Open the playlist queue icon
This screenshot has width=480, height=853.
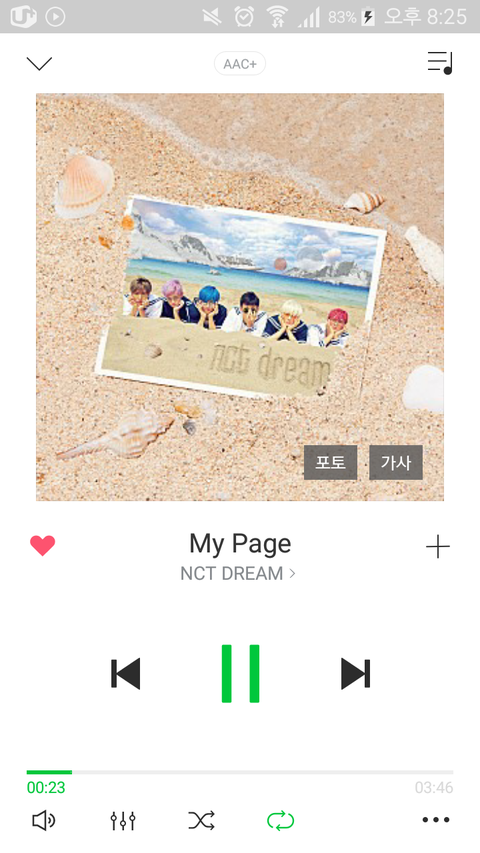point(440,63)
